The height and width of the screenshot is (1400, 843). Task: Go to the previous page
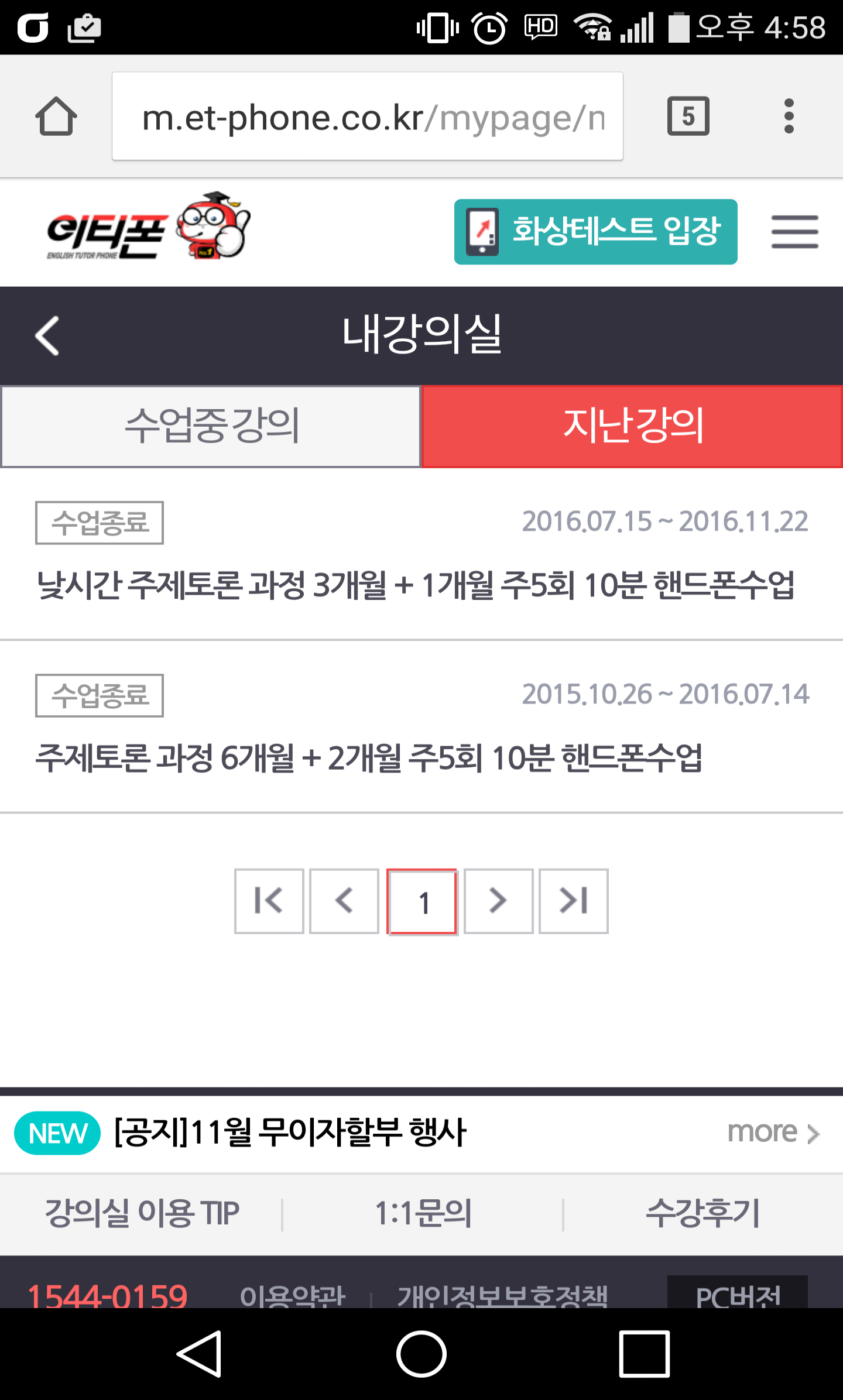click(344, 901)
